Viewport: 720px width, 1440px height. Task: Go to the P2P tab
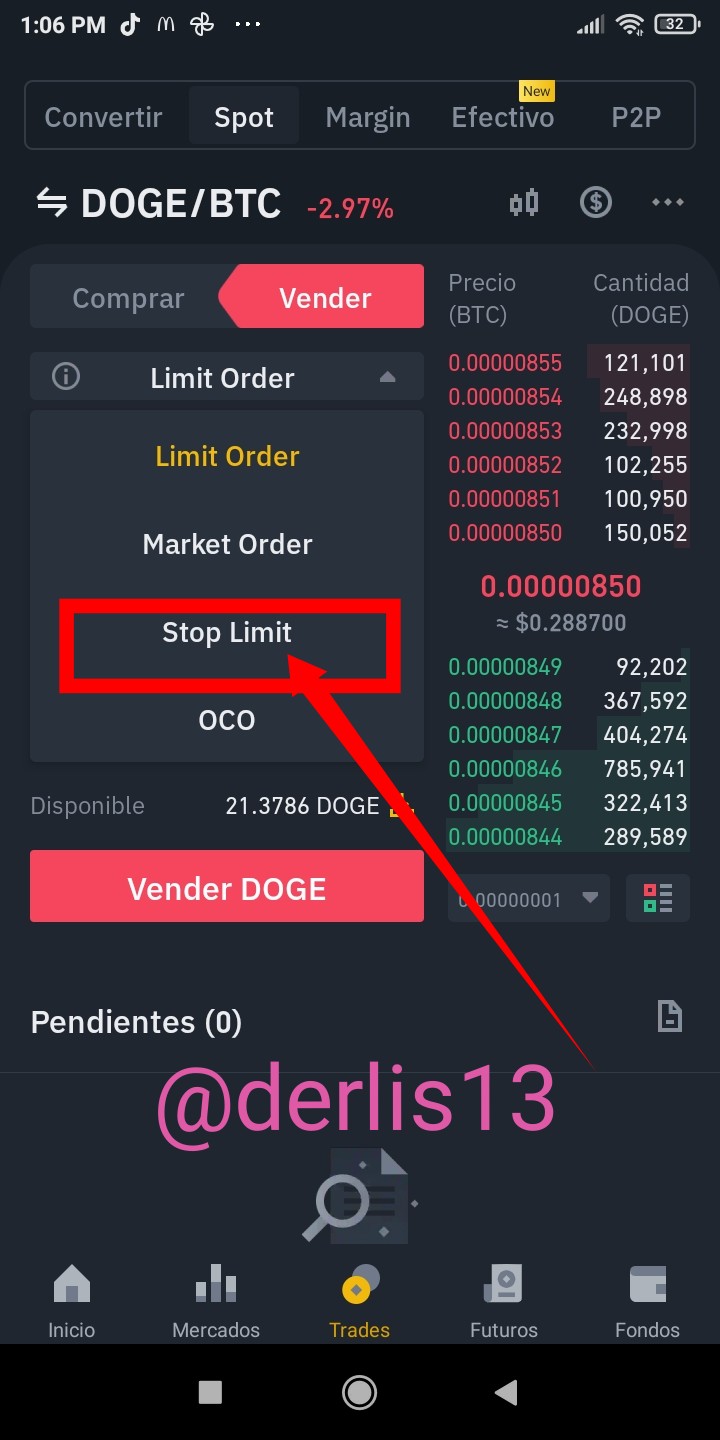(636, 117)
